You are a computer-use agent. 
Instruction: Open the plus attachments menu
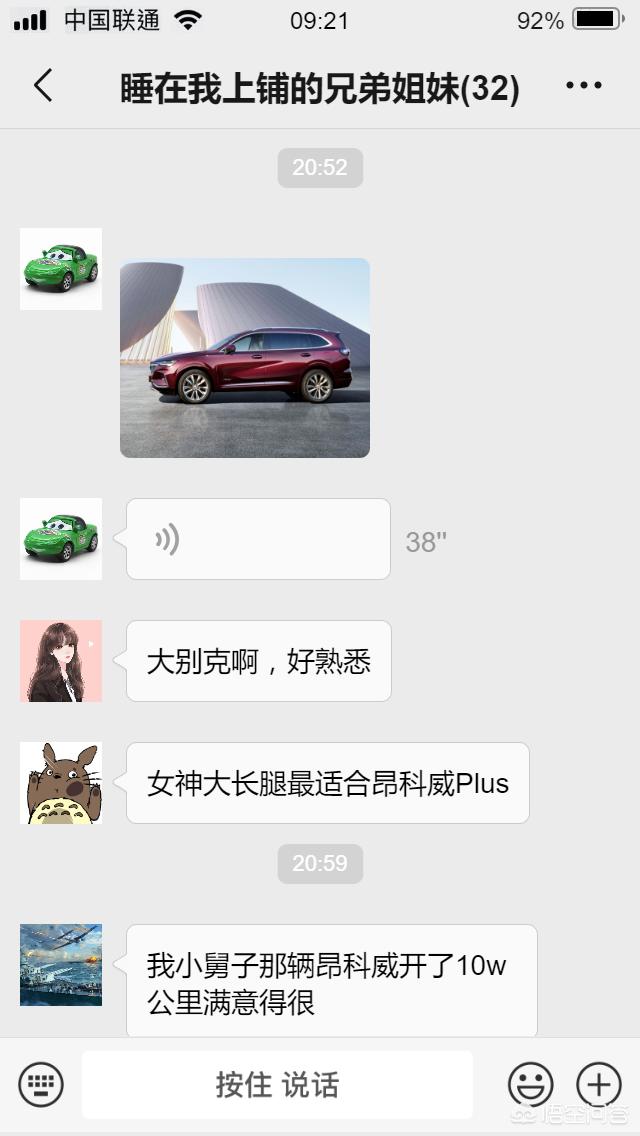(598, 1084)
